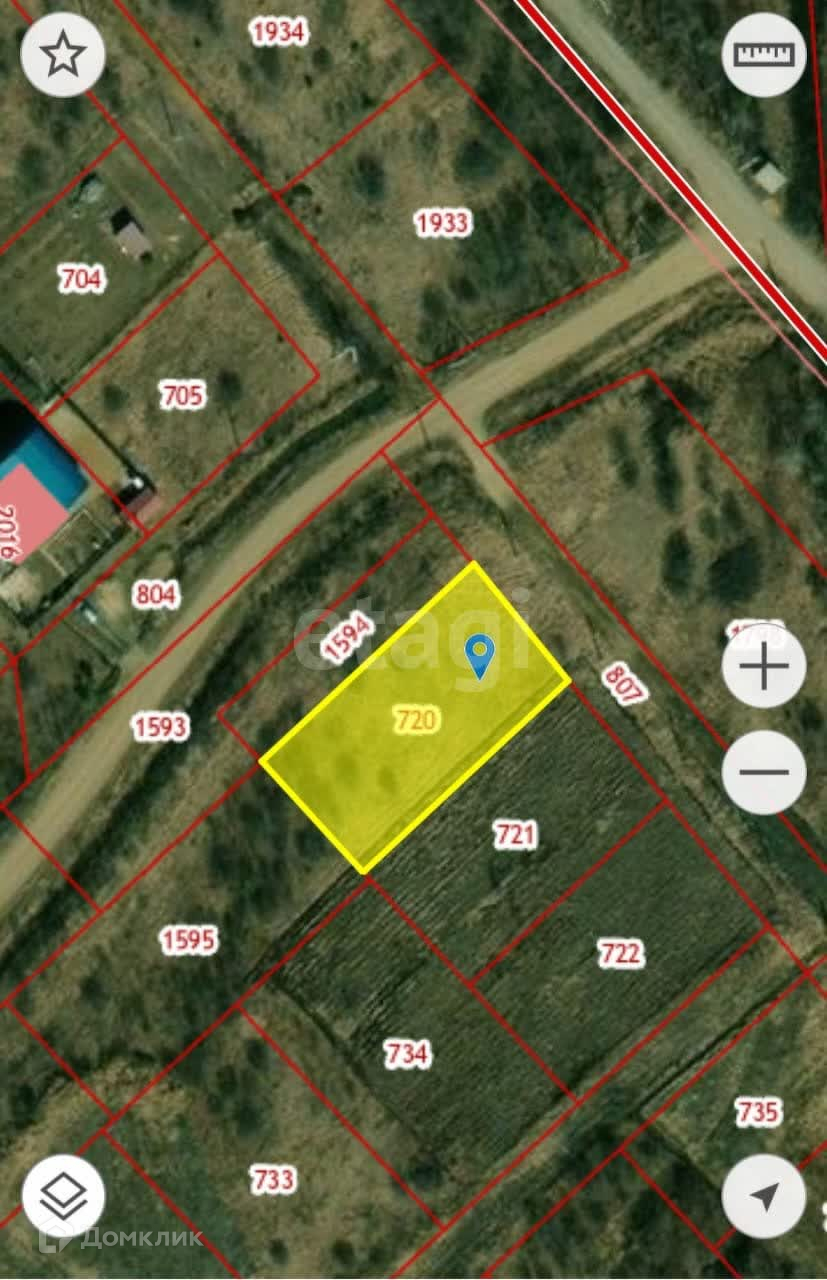827x1280 pixels.
Task: Open the ruler measurement tool
Action: tap(764, 55)
